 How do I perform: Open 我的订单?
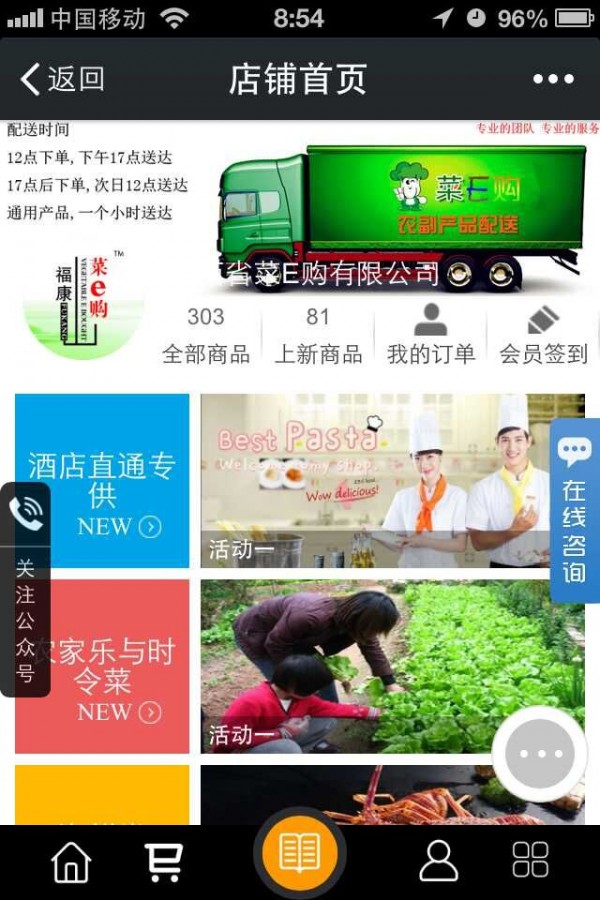431,336
